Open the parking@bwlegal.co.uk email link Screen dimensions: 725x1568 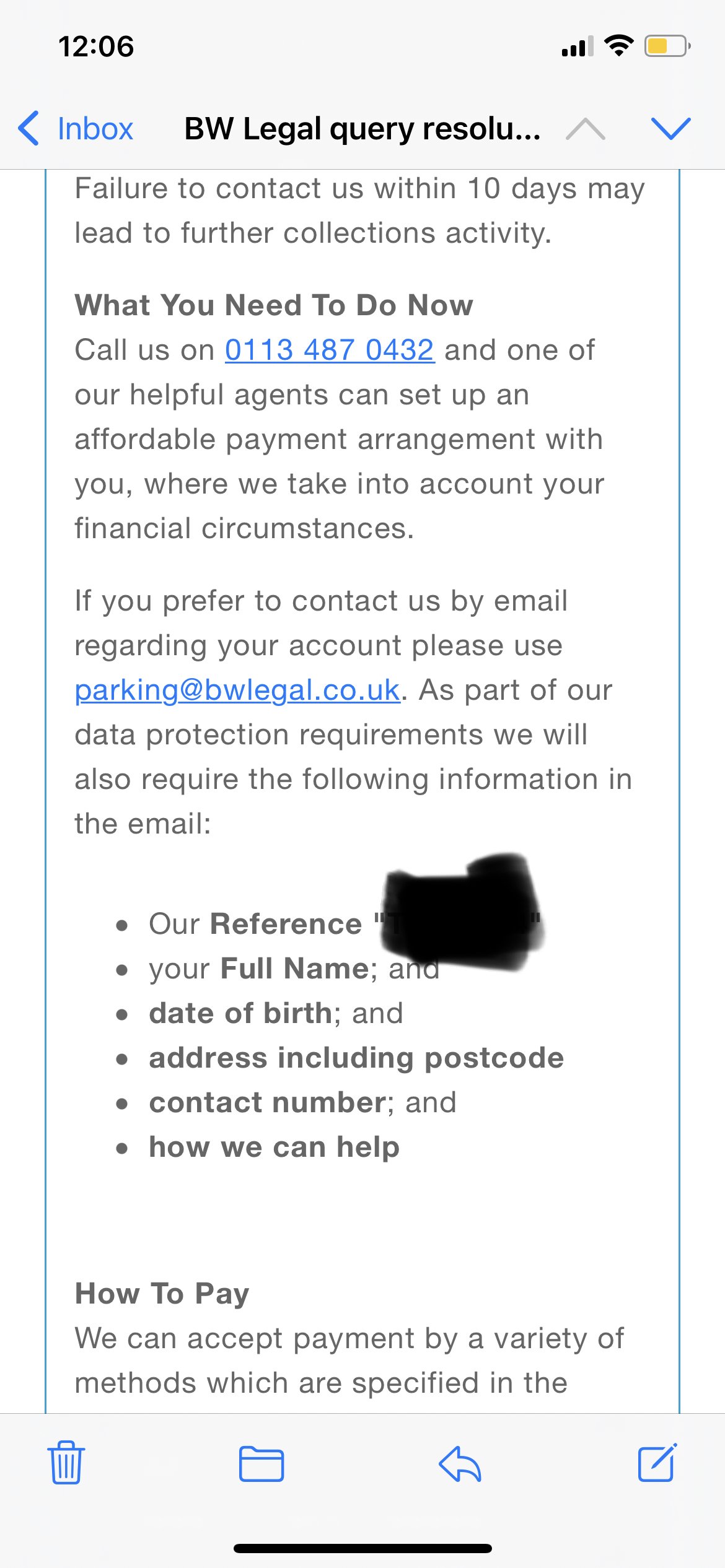click(237, 690)
